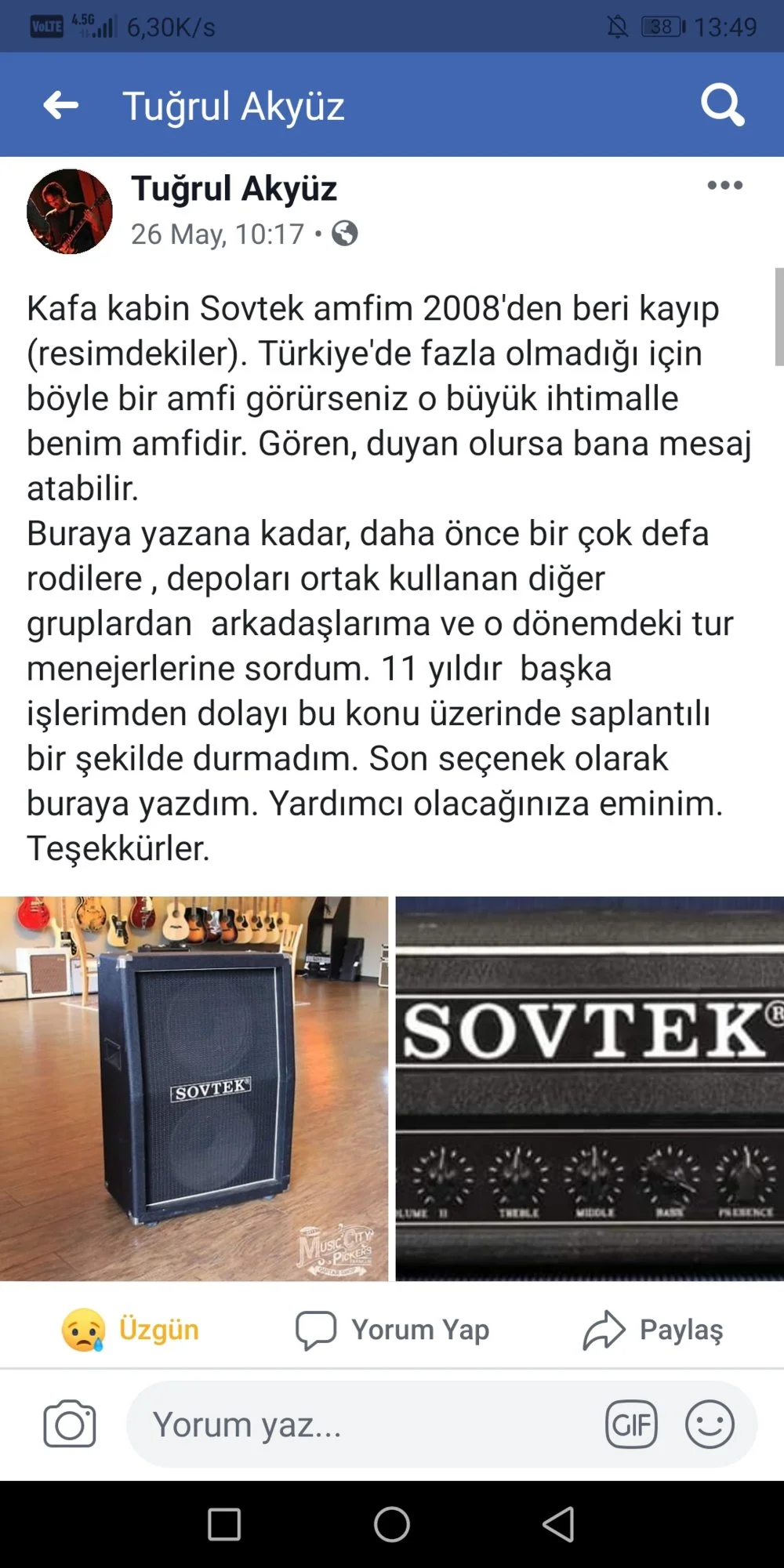Open Tuğrul Akyüz's name above the post
784x1568 pixels.
coord(234,189)
